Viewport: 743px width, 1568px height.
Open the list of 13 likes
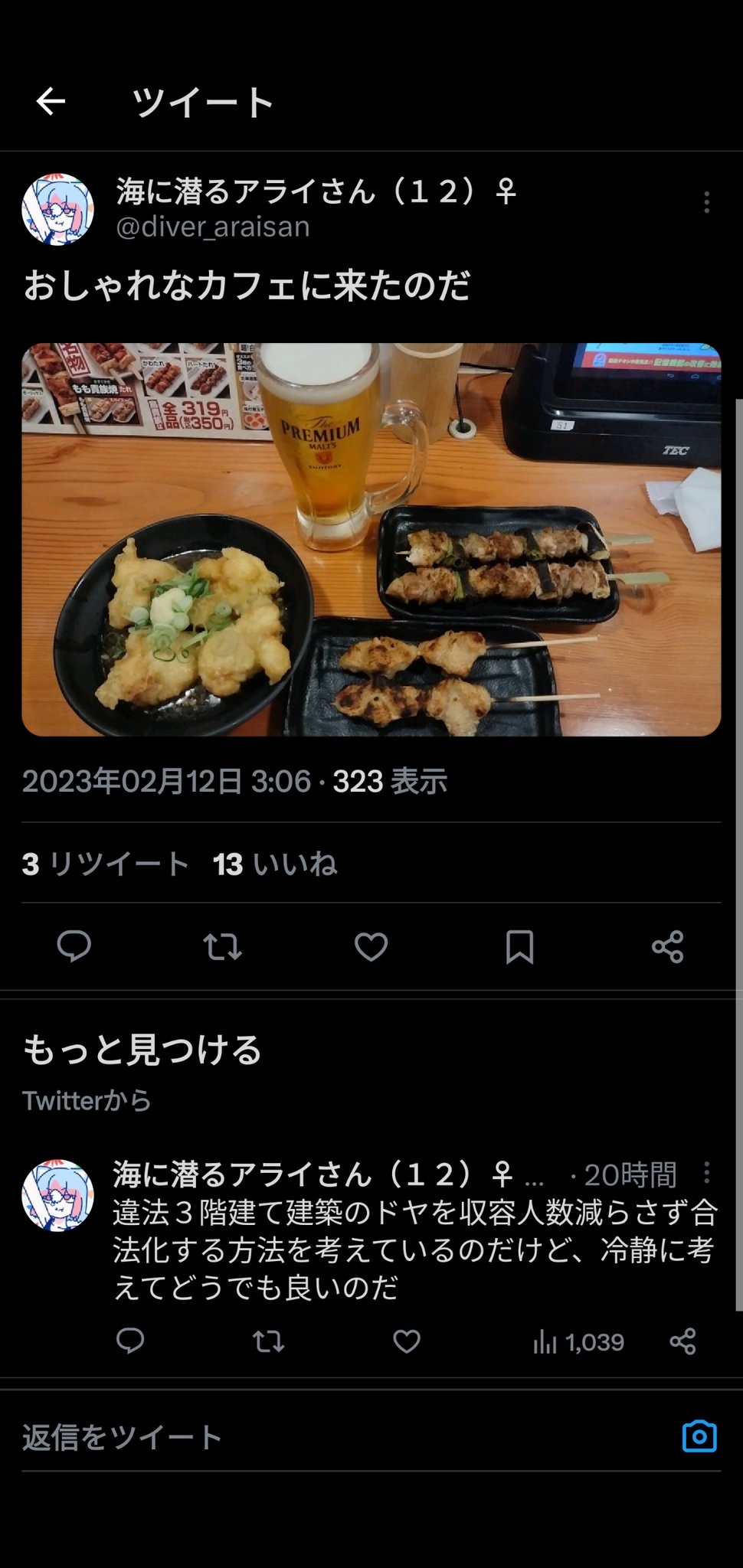tap(275, 864)
